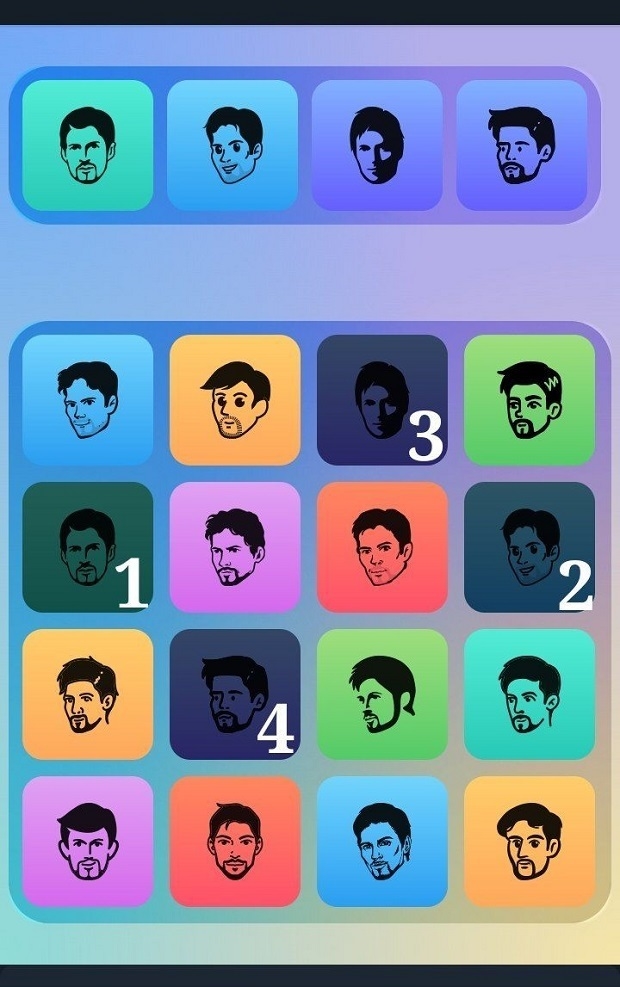The image size is (620, 987).
Task: Pick the pink tile with curly-haired face
Action: [235, 547]
